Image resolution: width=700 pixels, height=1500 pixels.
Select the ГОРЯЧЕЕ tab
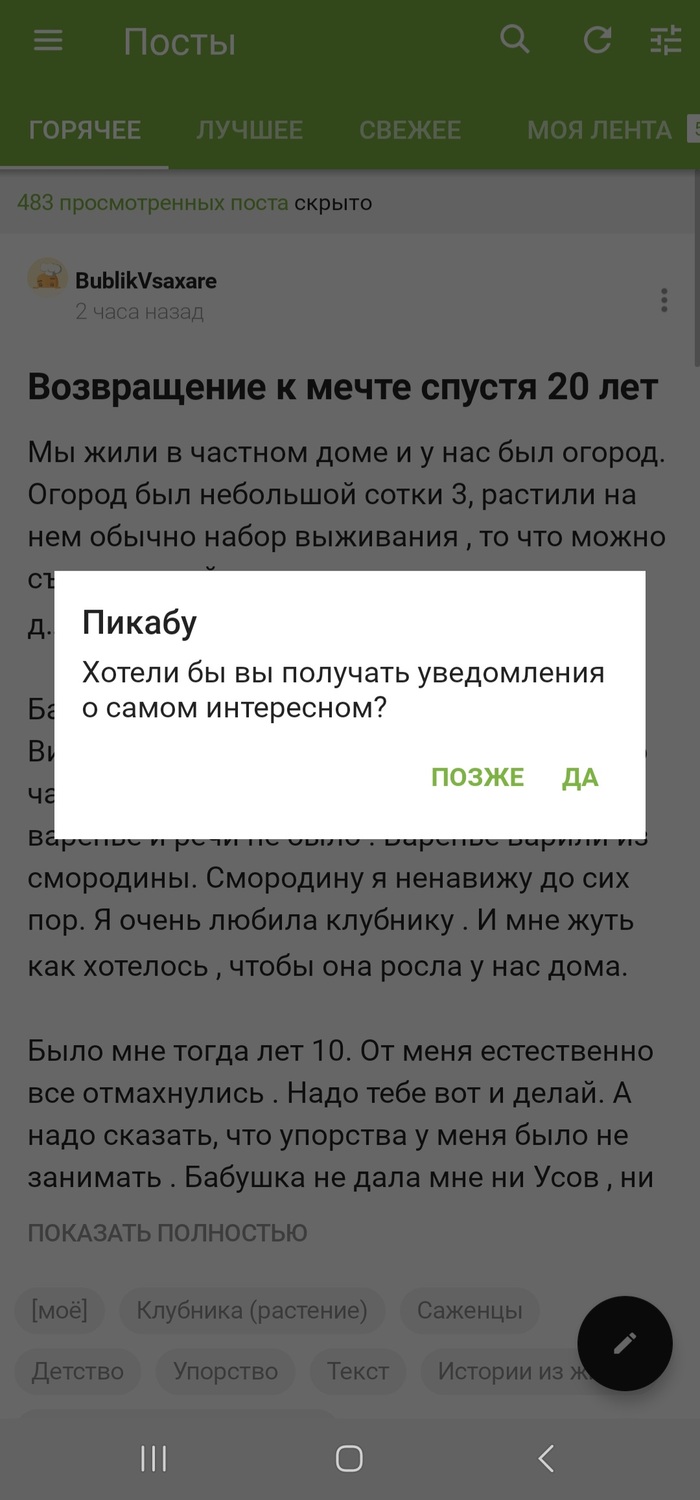[84, 130]
